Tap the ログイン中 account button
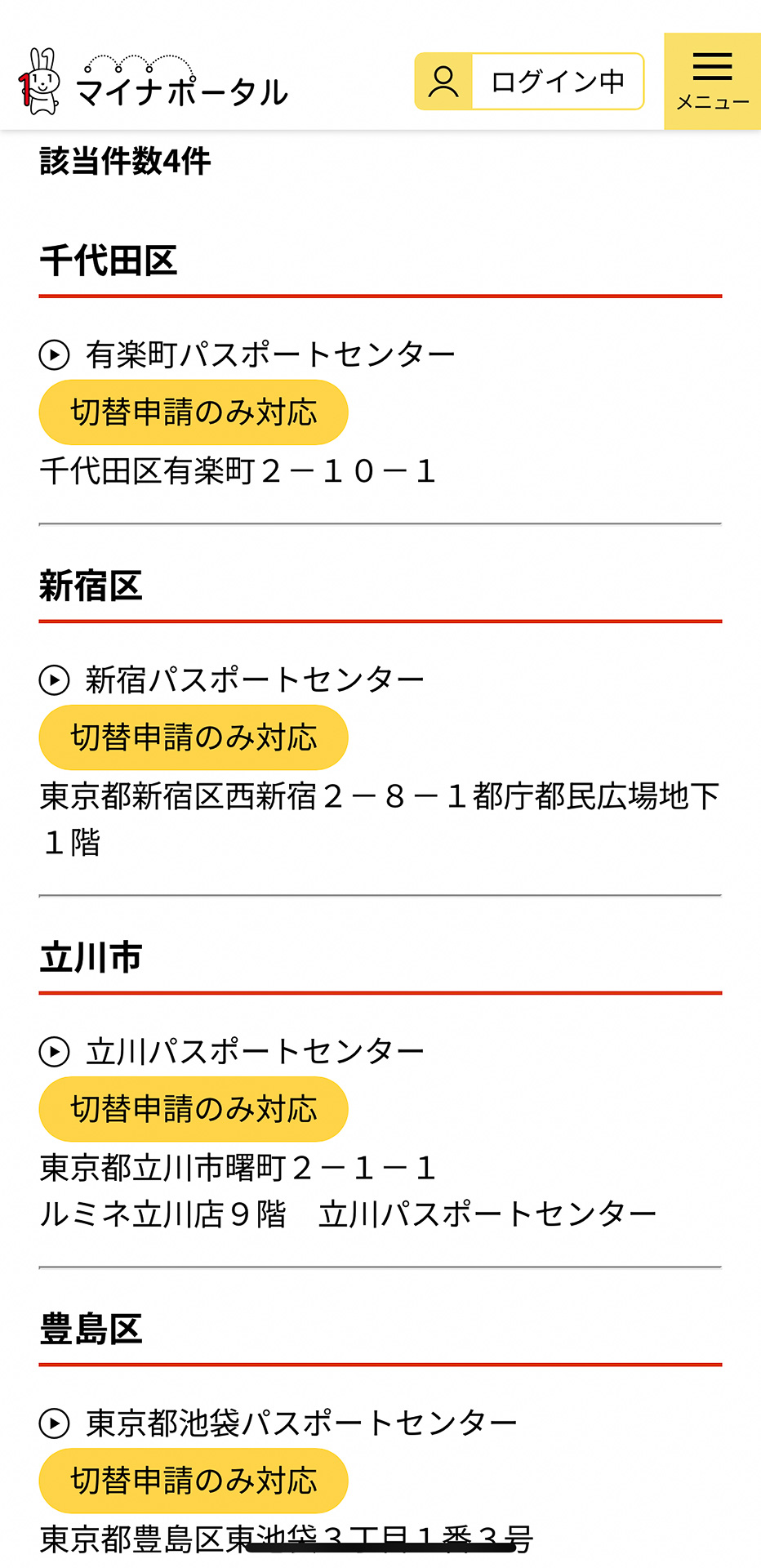Screen dimensions: 761x1568 click(x=529, y=81)
